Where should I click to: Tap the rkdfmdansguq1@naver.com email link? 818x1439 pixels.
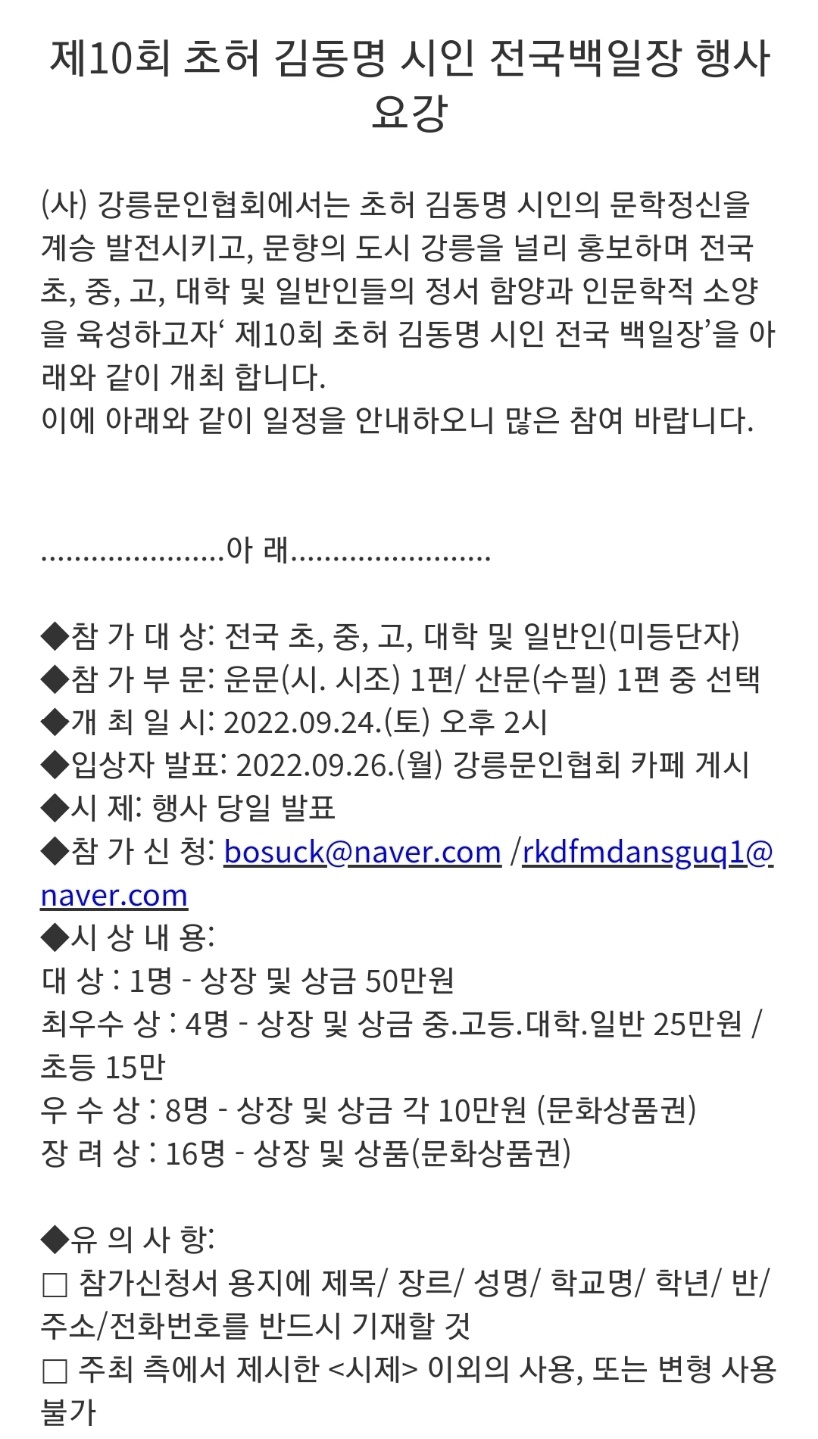pos(648,852)
